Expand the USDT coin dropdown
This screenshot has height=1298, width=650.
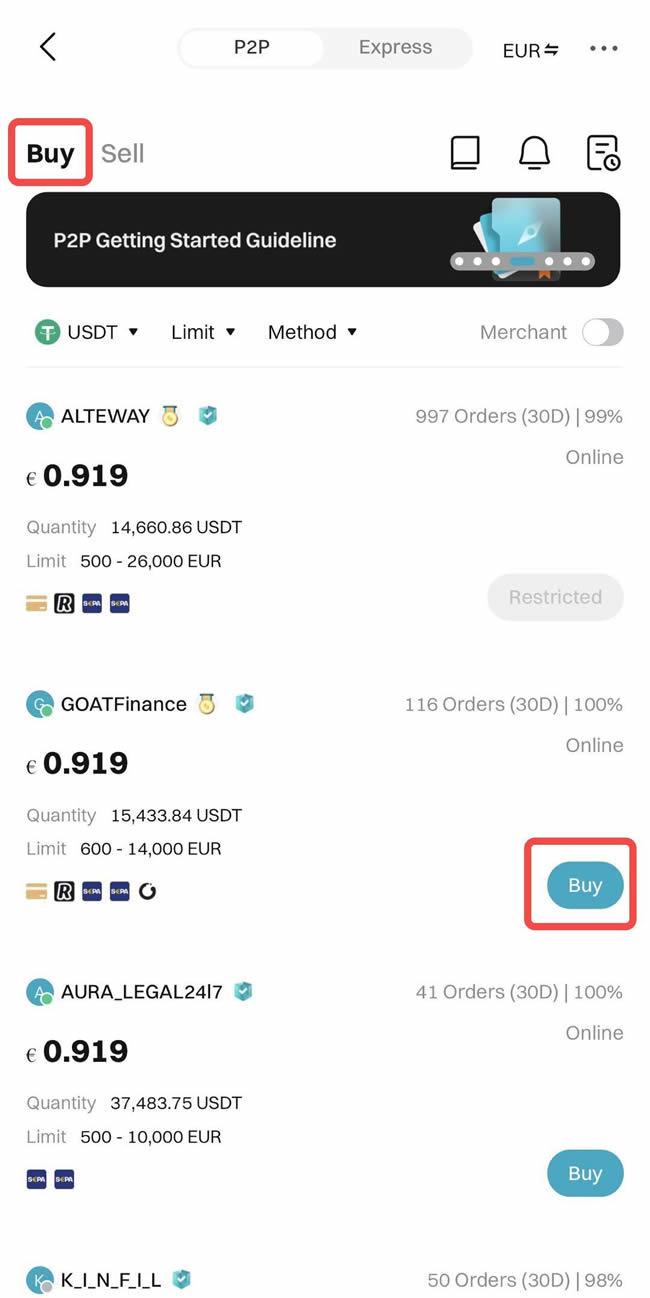click(88, 332)
